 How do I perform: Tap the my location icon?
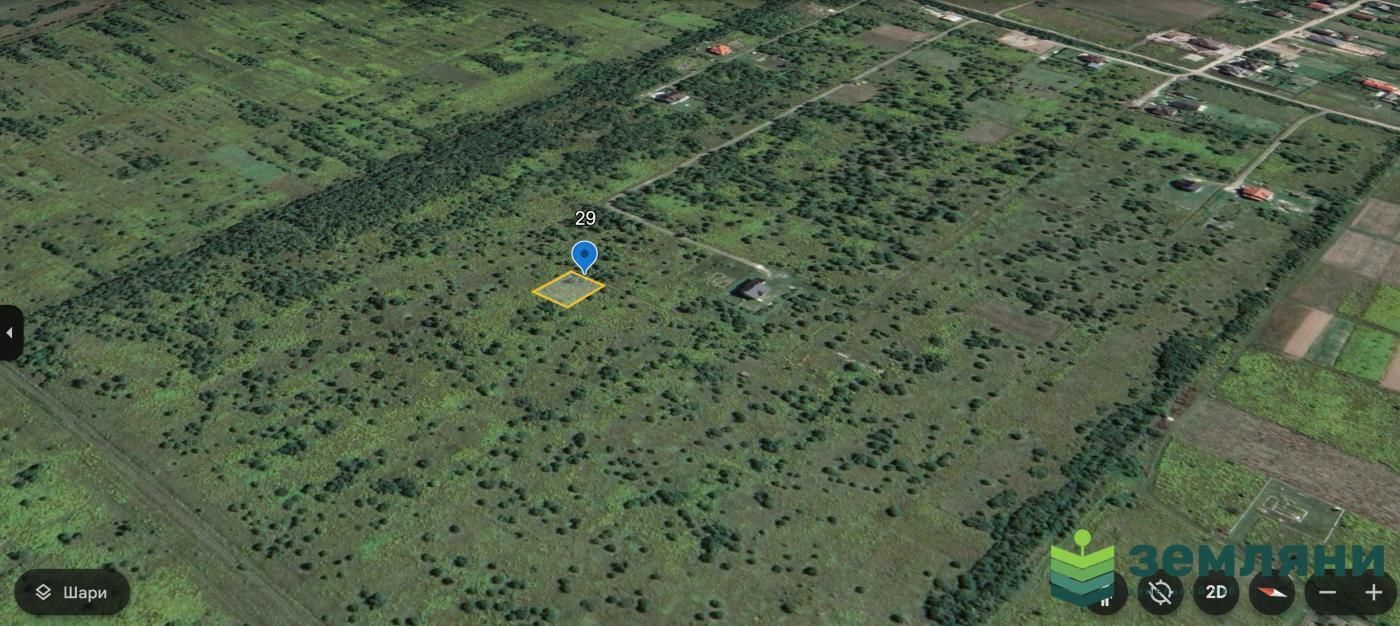click(1160, 593)
